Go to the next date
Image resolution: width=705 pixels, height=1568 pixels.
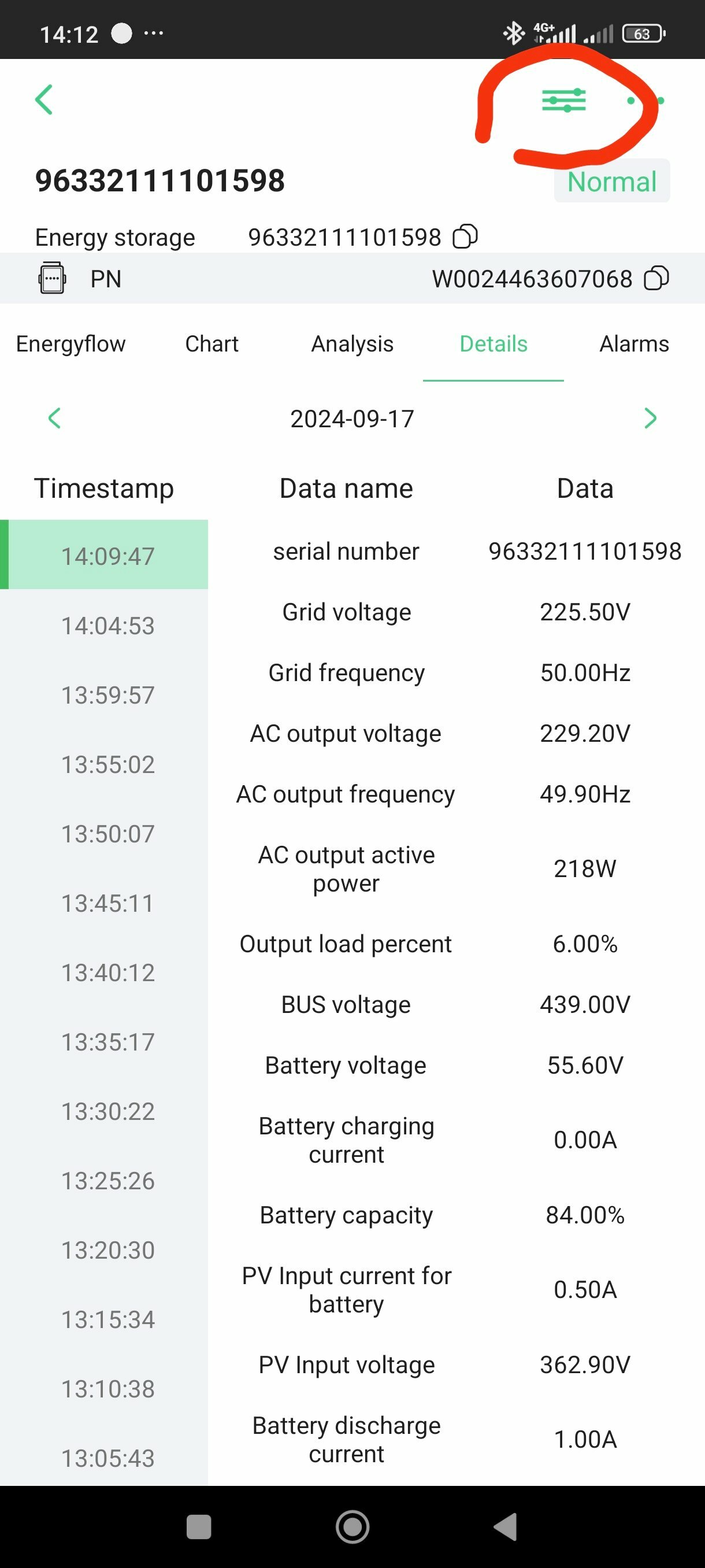click(x=650, y=418)
